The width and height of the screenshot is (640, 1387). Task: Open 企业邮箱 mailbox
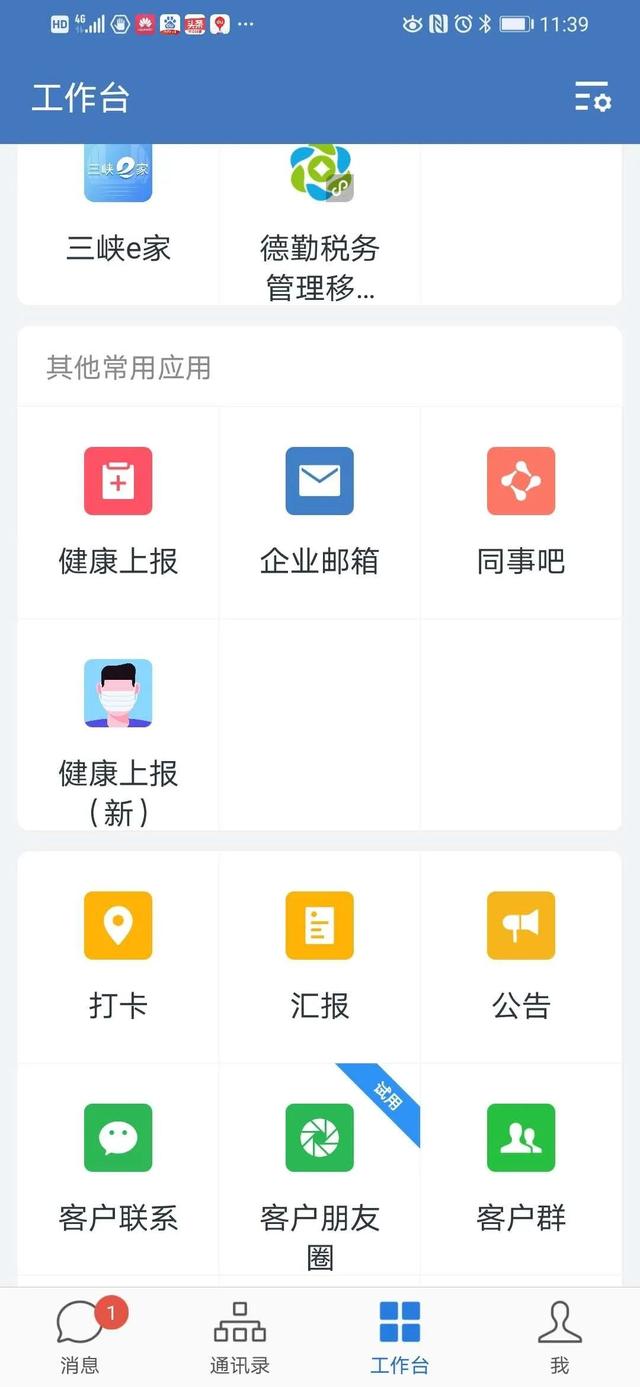coord(320,482)
